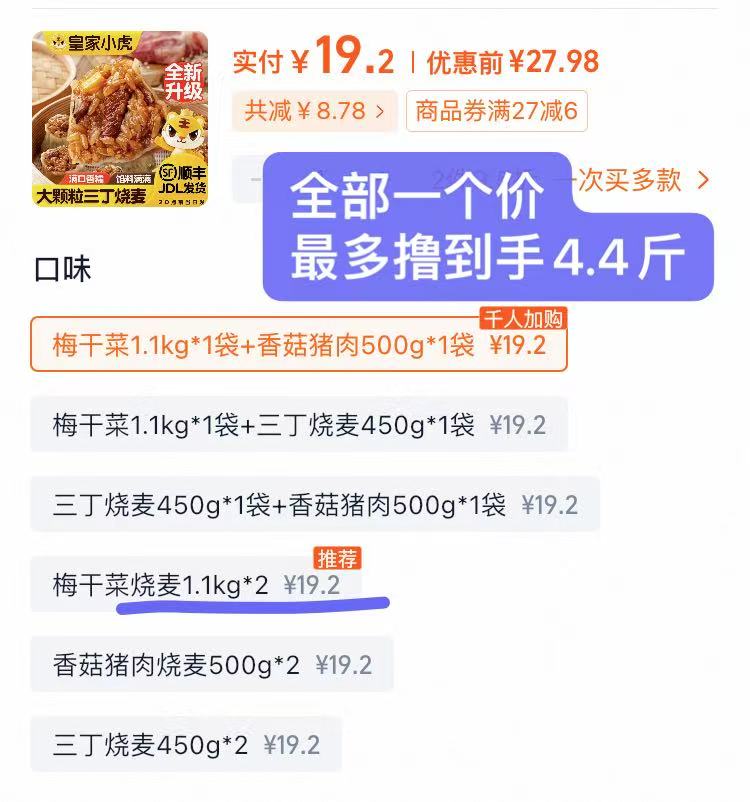
Task: Select the 梅干菜1.1kg+香菇猪肉500g combo
Action: click(x=300, y=348)
